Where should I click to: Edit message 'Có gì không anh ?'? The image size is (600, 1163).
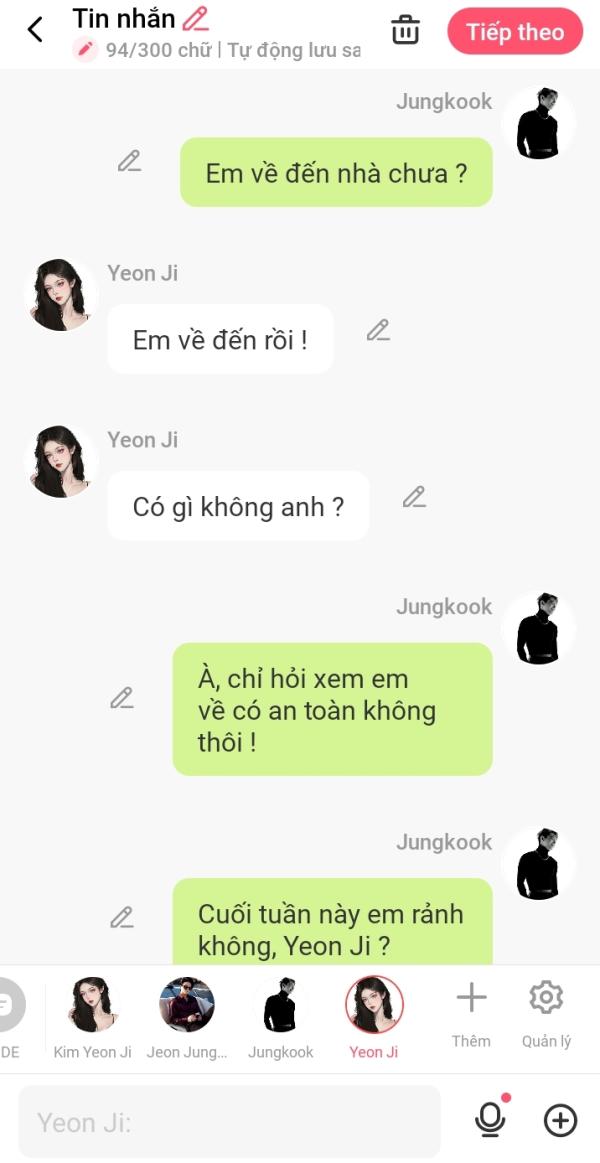pyautogui.click(x=414, y=497)
